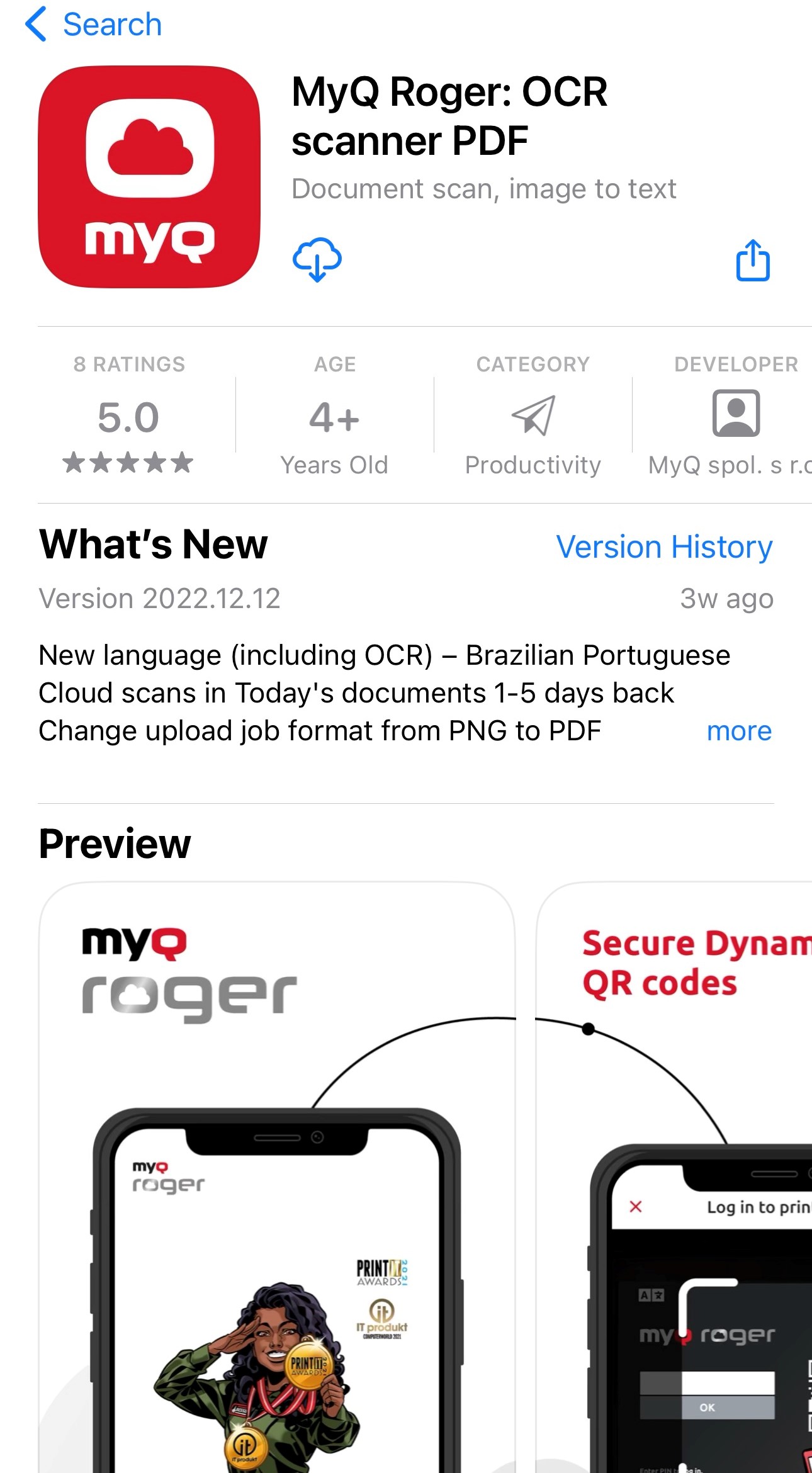This screenshot has height=1473, width=812.
Task: Expand the release notes with more
Action: pos(739,731)
